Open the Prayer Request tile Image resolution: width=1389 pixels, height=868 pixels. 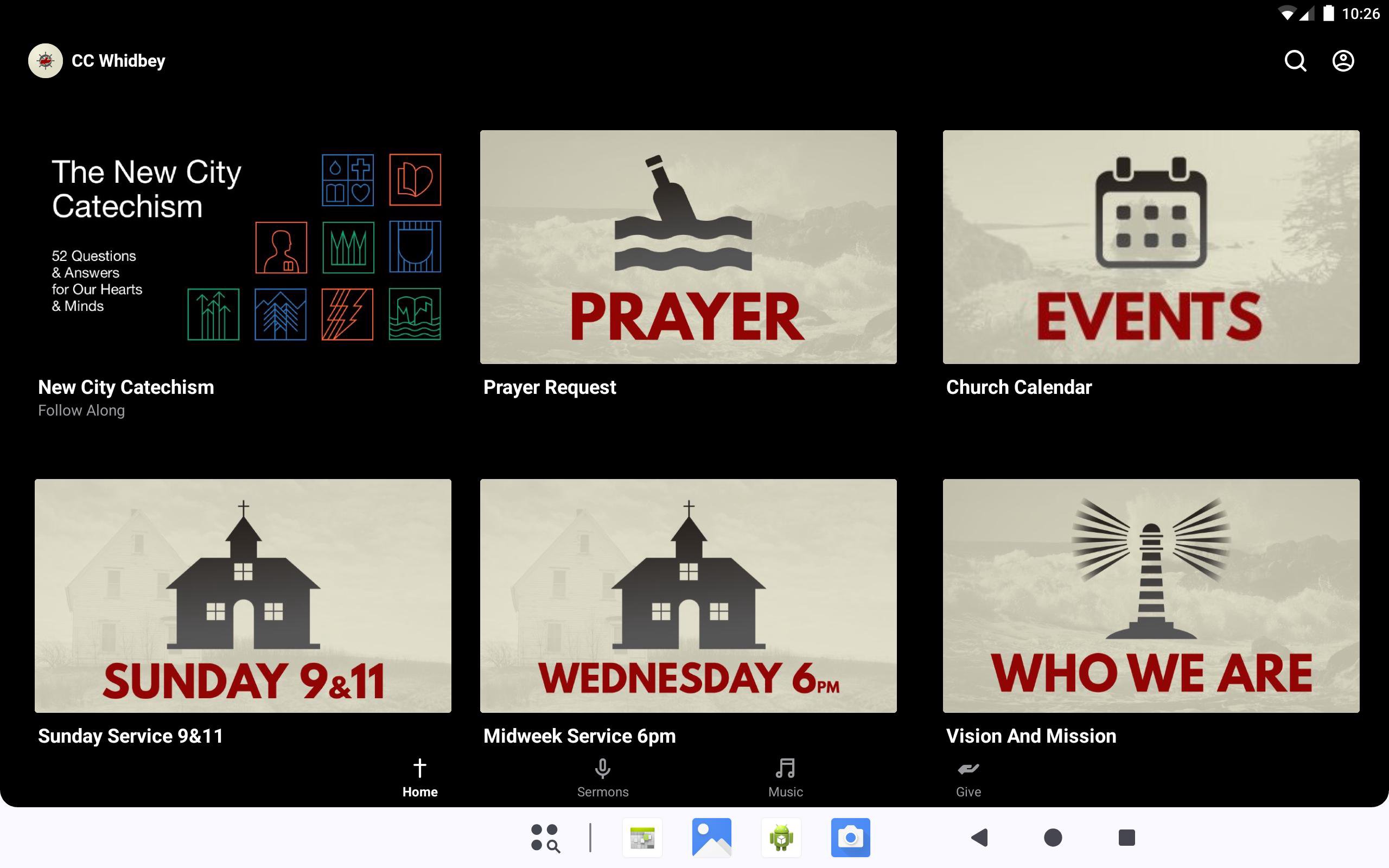pos(688,247)
